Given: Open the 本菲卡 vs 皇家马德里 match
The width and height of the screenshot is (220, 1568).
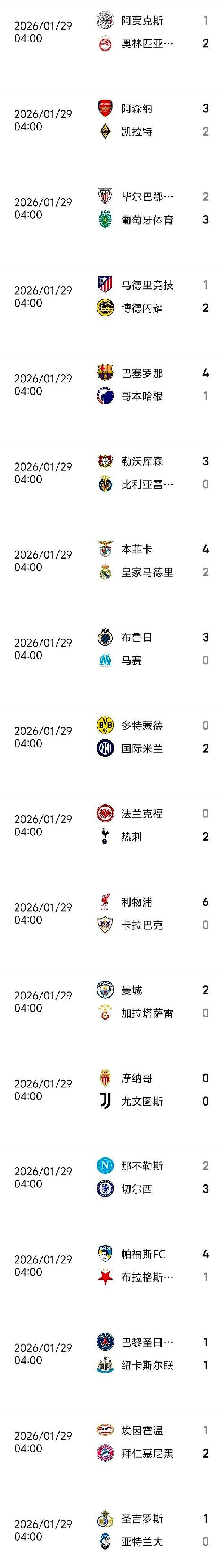Looking at the screenshot, I should [x=110, y=561].
